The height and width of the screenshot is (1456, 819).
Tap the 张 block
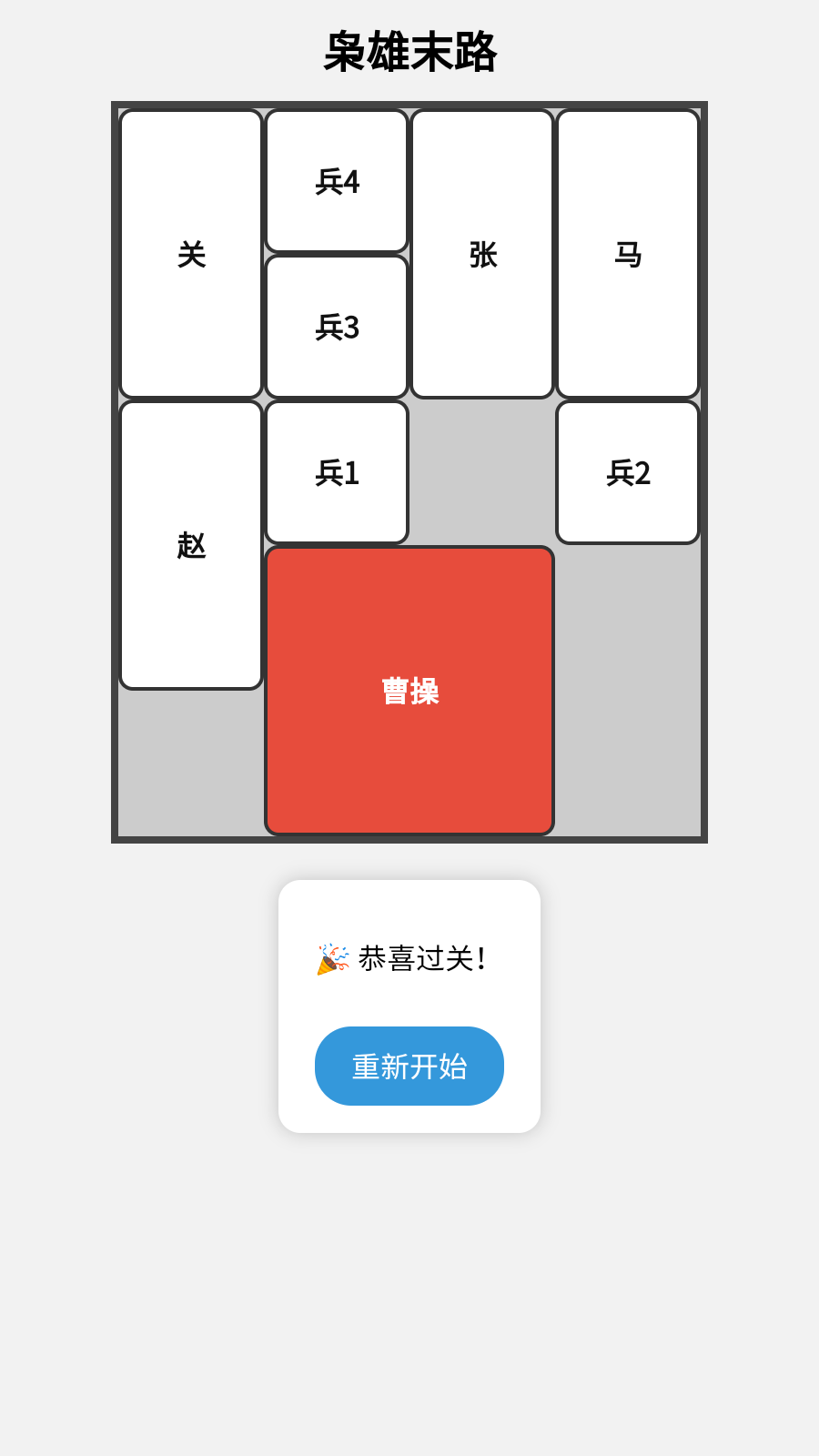[482, 254]
